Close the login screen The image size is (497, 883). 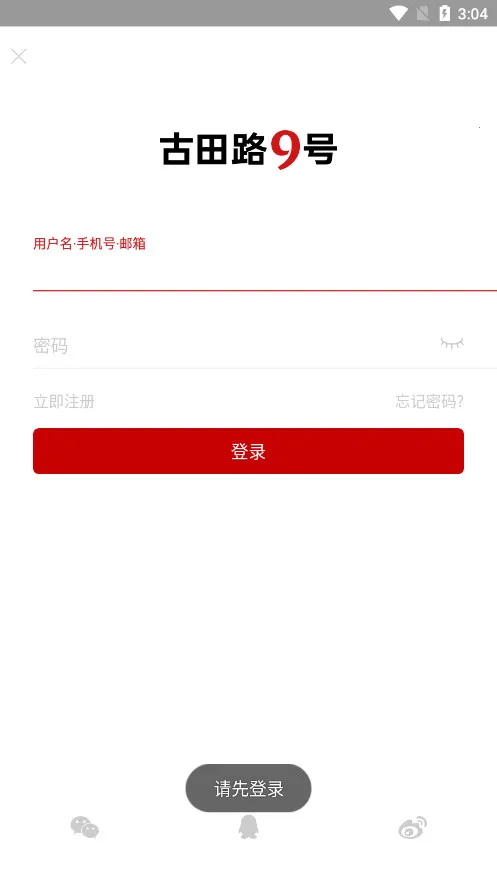pyautogui.click(x=19, y=56)
